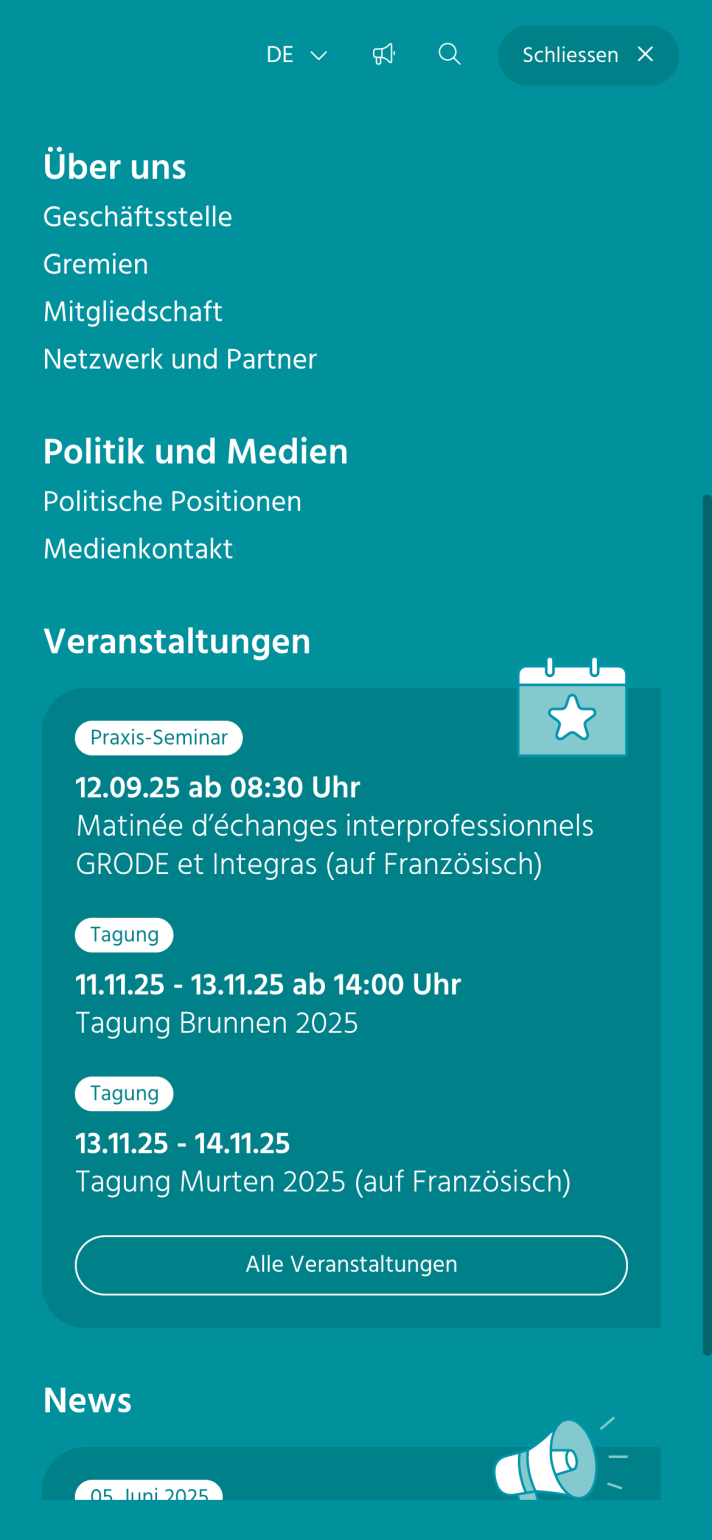Select Mitgliedschaft from the menu
712x1540 pixels.
coord(133,312)
